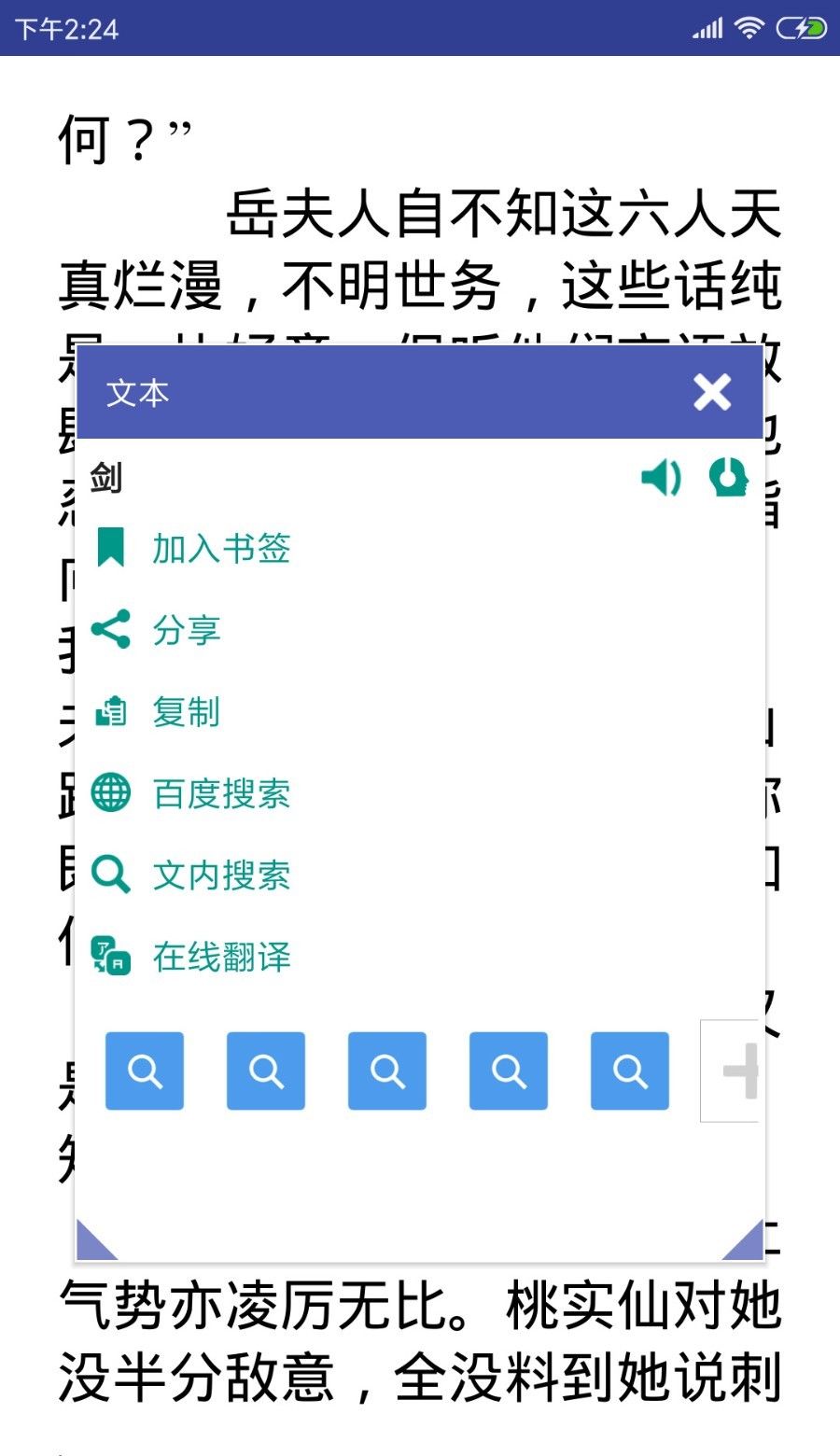Image resolution: width=840 pixels, height=1456 pixels.
Task: Select 文内搜索 to search within the text
Action: [x=220, y=875]
